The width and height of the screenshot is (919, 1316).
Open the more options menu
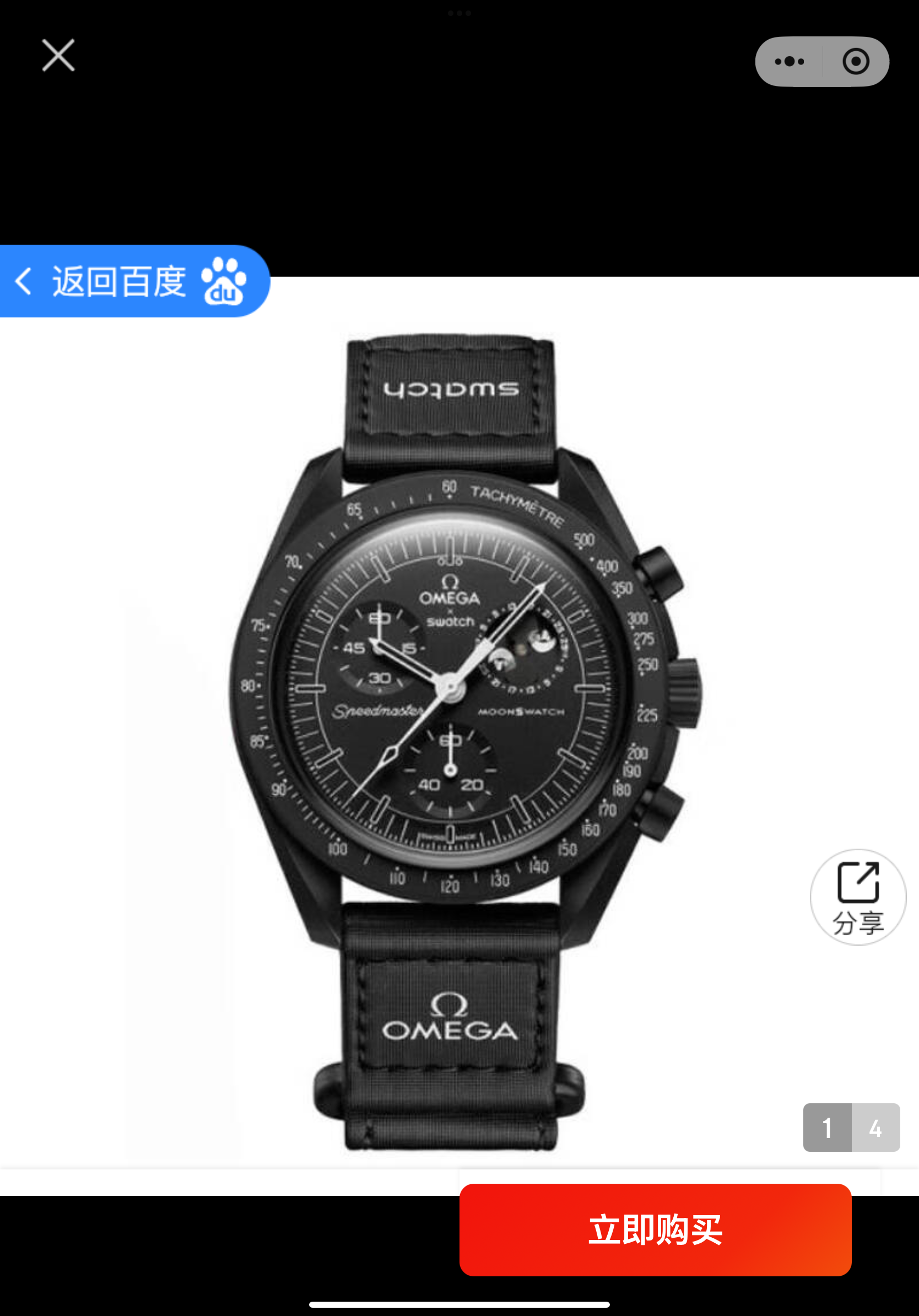pyautogui.click(x=789, y=62)
